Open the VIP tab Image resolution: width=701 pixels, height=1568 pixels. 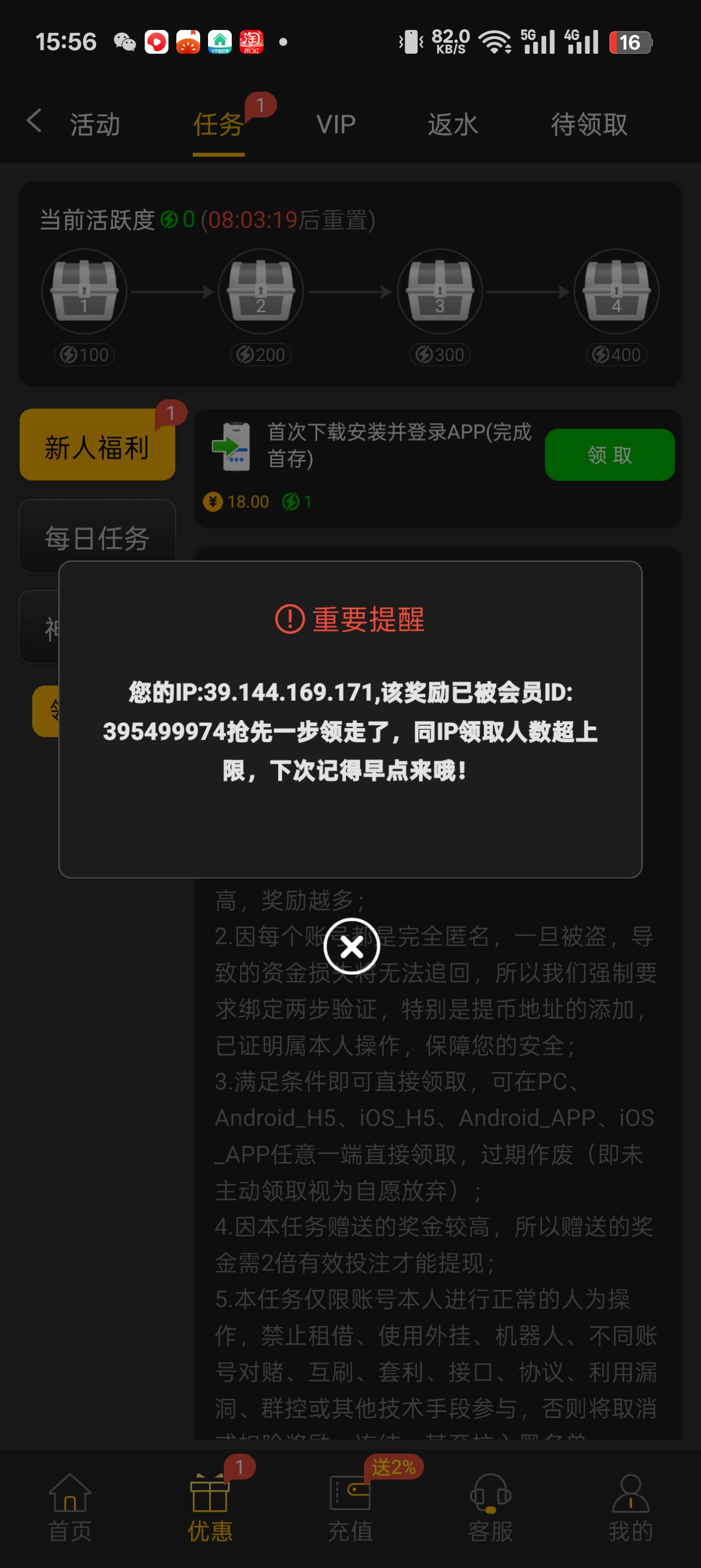336,124
